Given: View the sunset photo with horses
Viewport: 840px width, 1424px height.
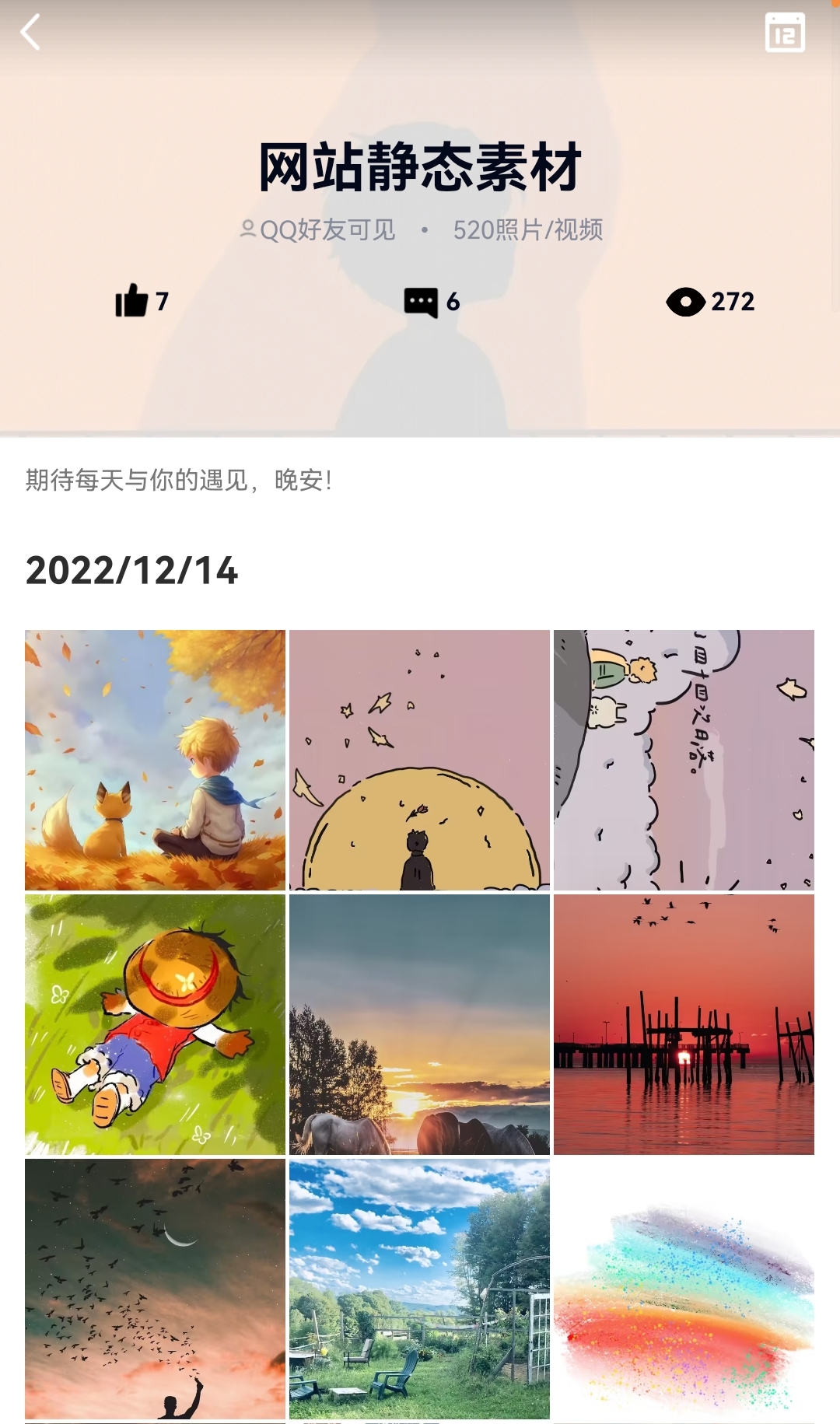Looking at the screenshot, I should pos(419,1024).
